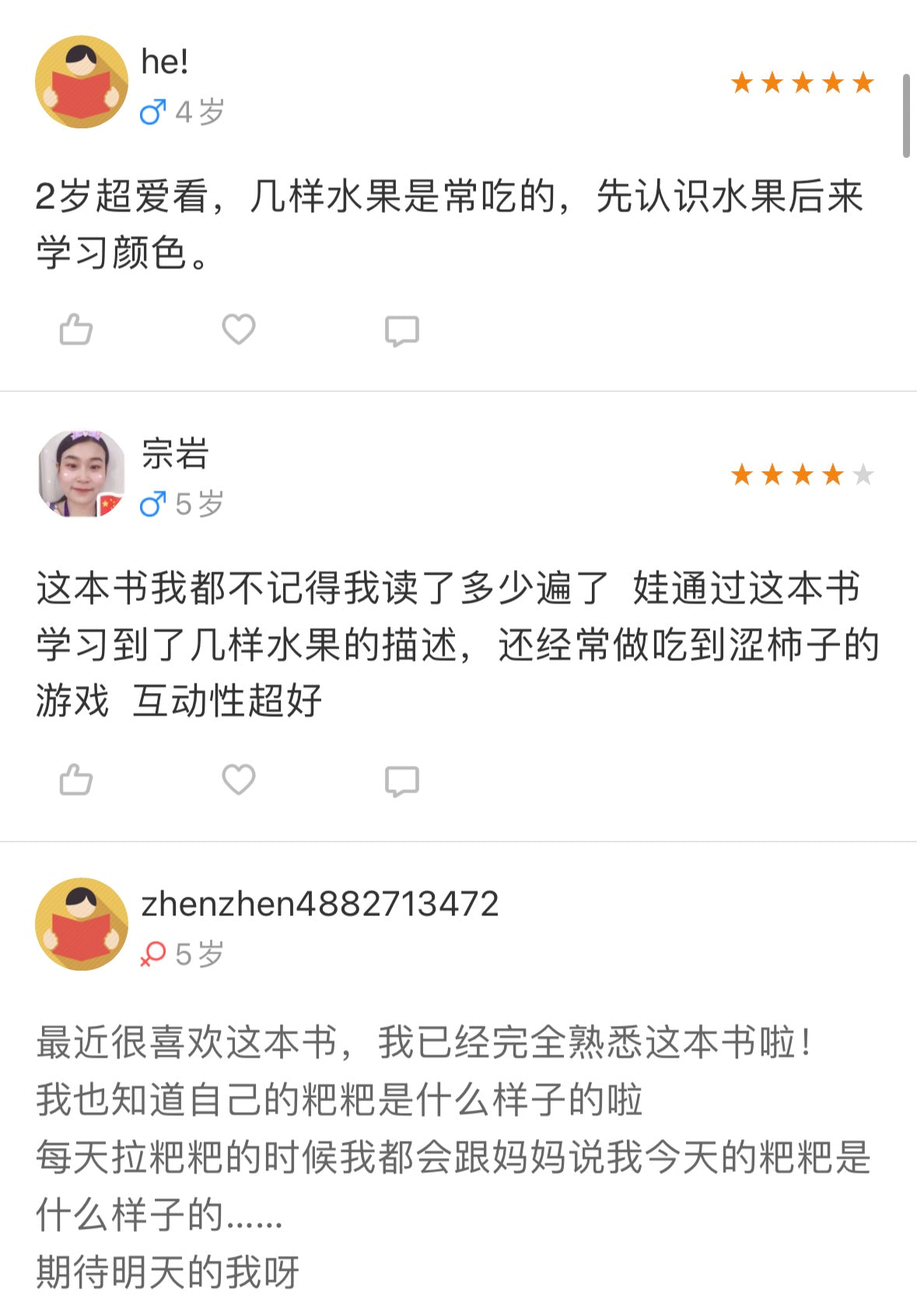Open the username zhenzhen4882713472
This screenshot has height=1316, width=917.
pyautogui.click(x=320, y=904)
